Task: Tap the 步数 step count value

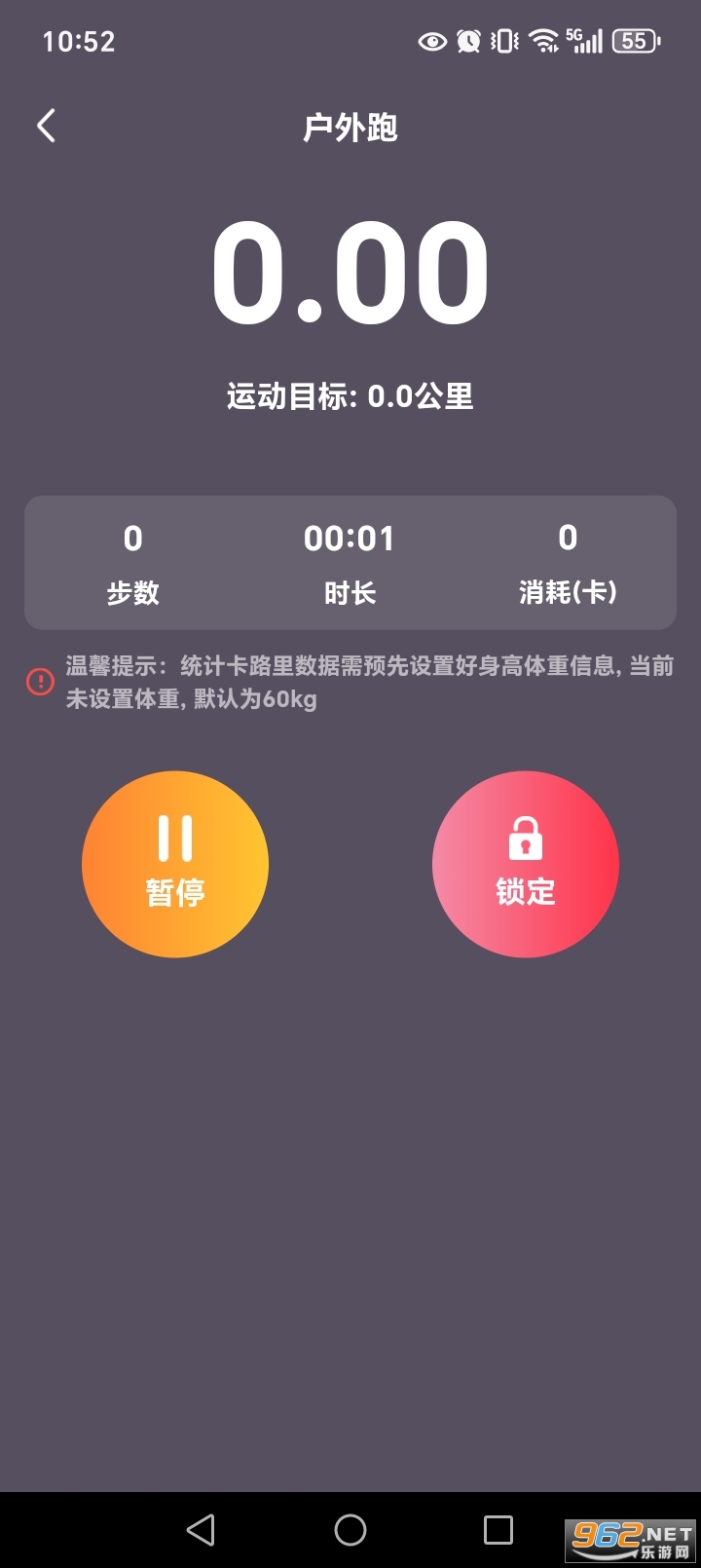Action: [x=132, y=539]
